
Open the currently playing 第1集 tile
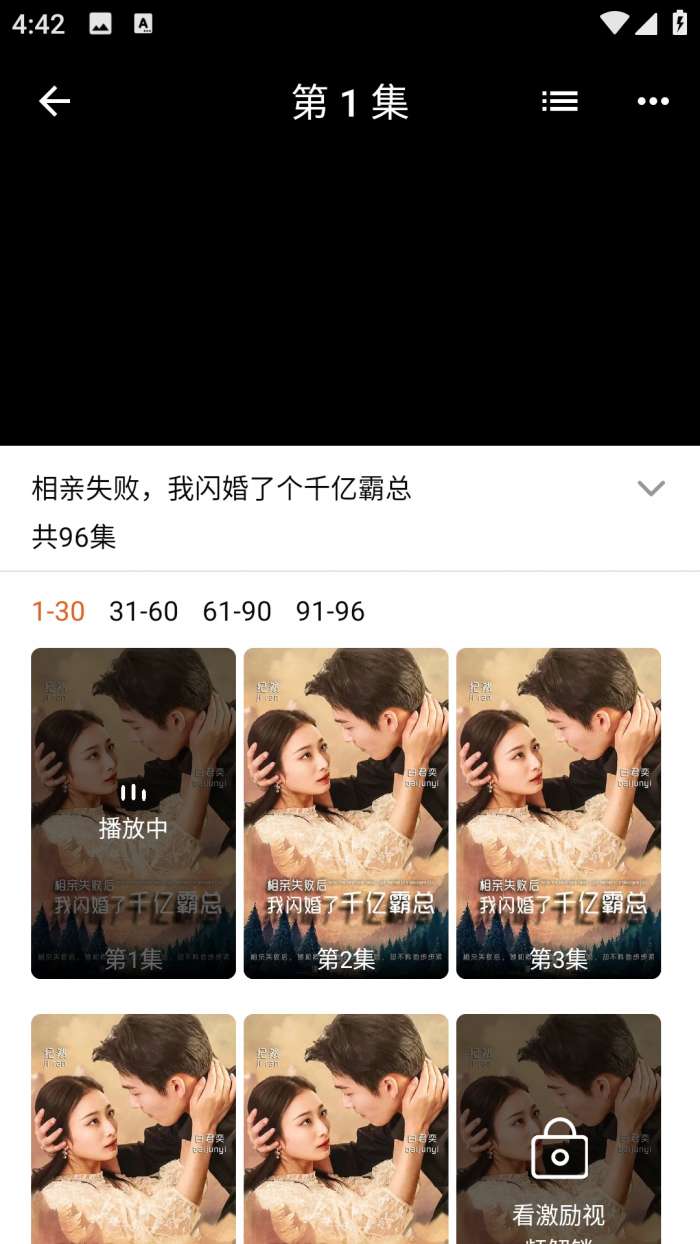pyautogui.click(x=133, y=813)
